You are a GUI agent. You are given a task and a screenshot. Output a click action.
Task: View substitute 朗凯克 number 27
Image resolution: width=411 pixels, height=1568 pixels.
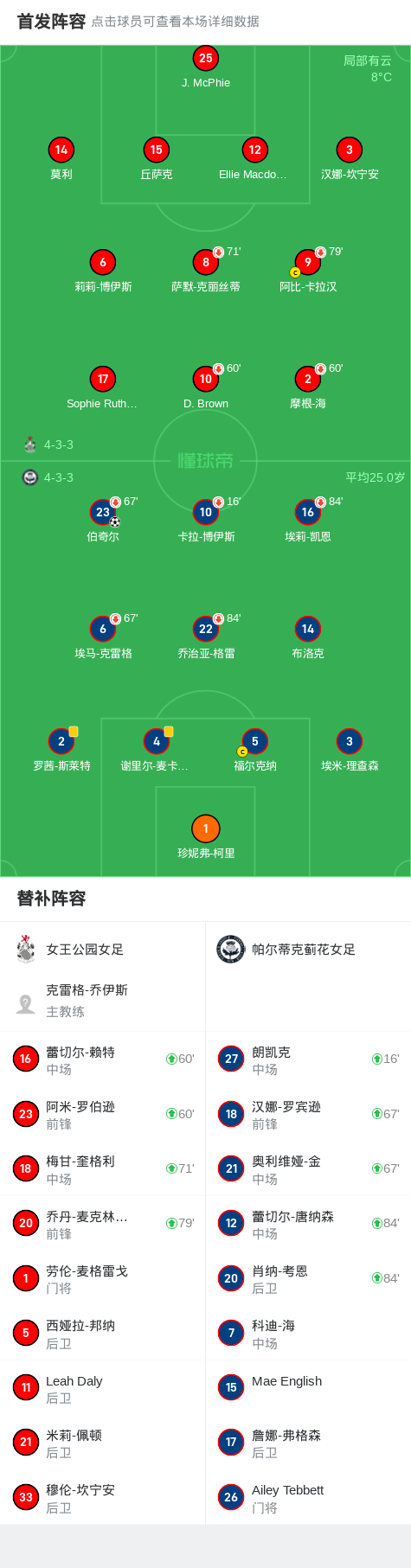pos(308,1059)
